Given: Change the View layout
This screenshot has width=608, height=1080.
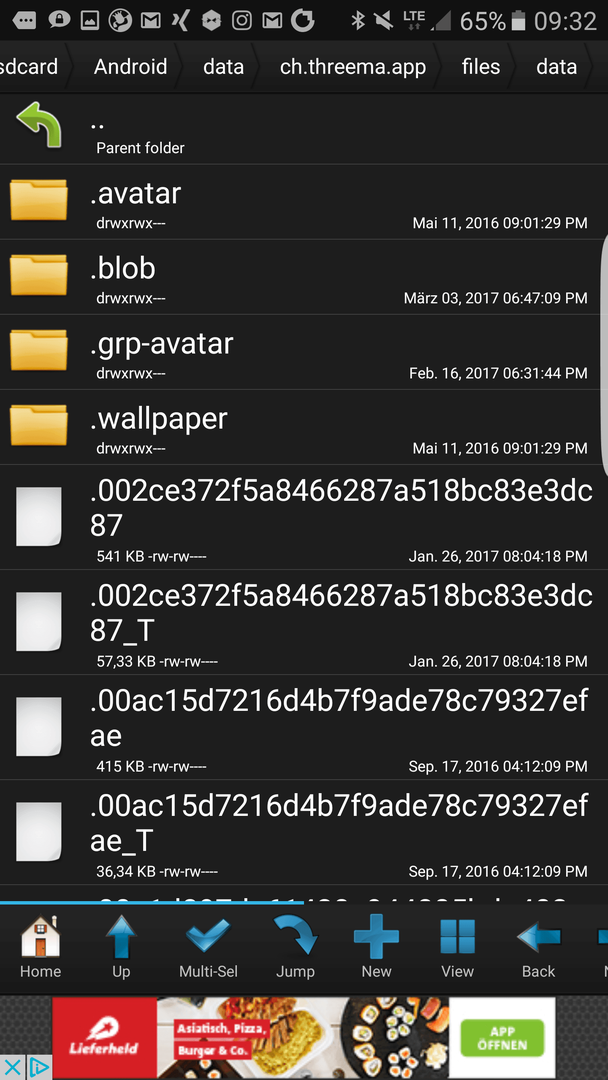Looking at the screenshot, I should (457, 947).
